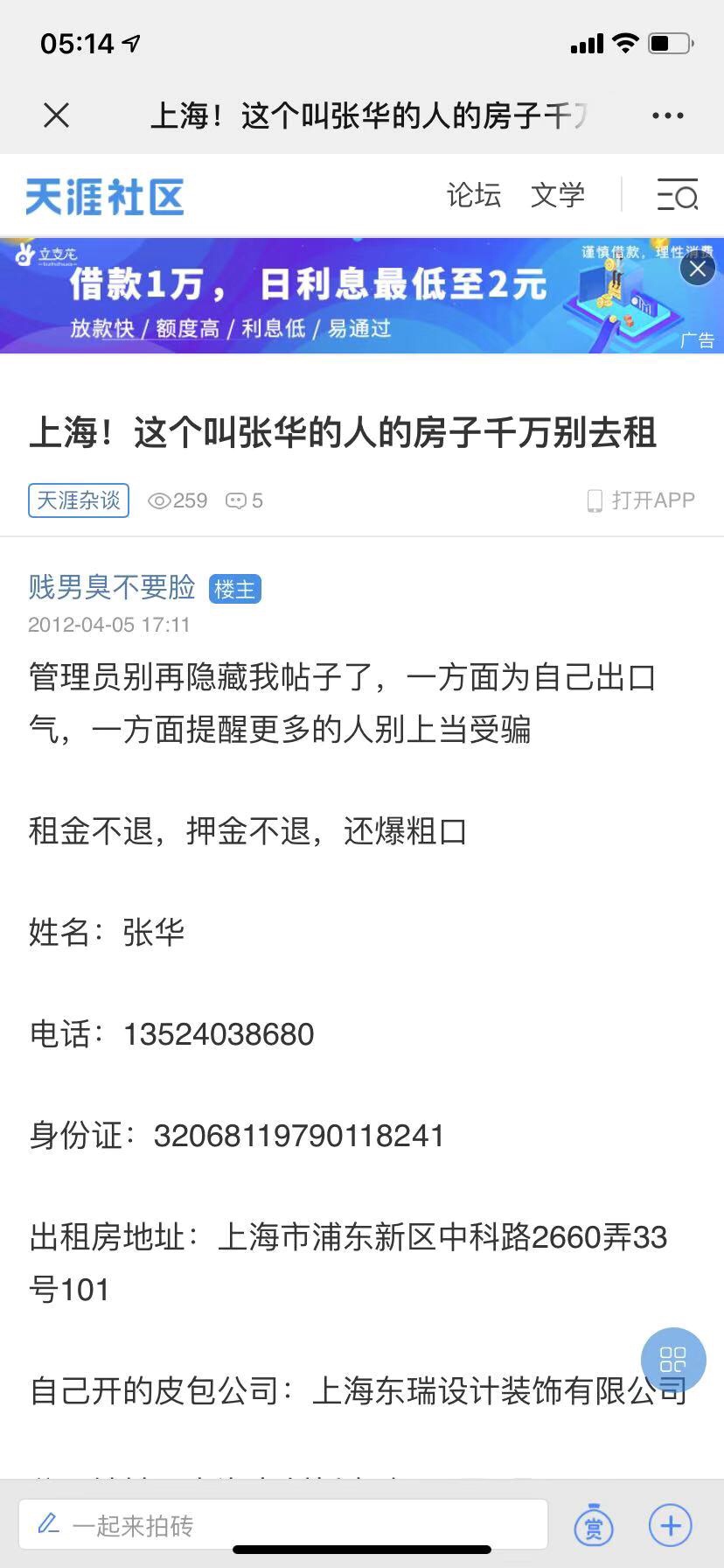Open the 天涯杂谈 board tag
The height and width of the screenshot is (1568, 724).
[79, 500]
